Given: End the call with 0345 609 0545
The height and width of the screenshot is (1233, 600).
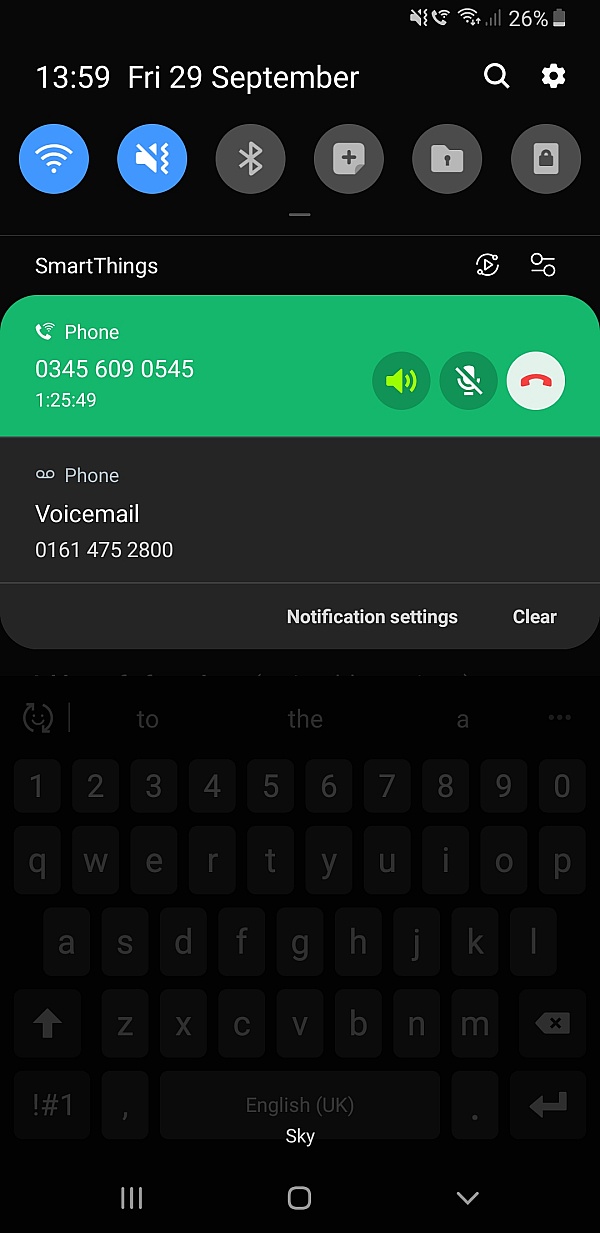Looking at the screenshot, I should (x=536, y=381).
